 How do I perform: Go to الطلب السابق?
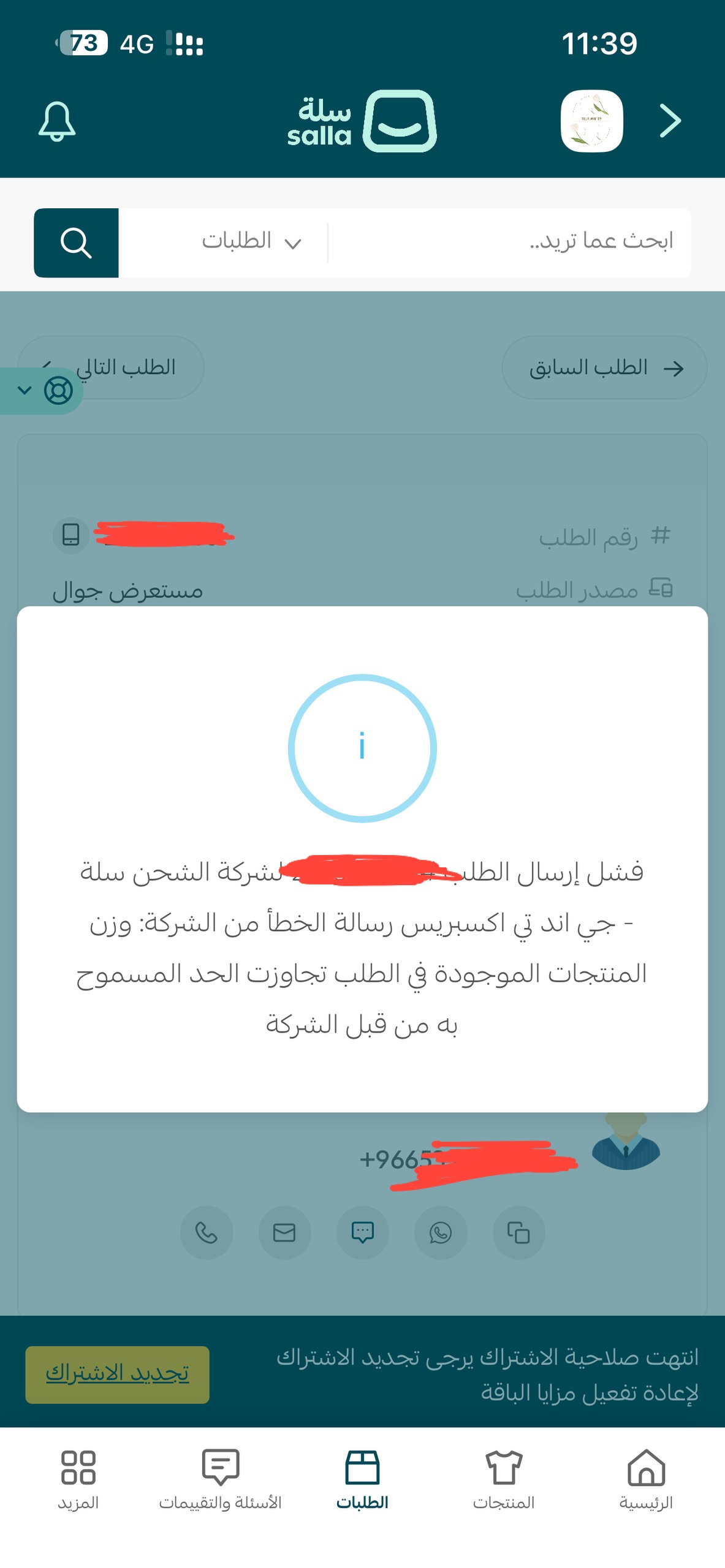[604, 367]
